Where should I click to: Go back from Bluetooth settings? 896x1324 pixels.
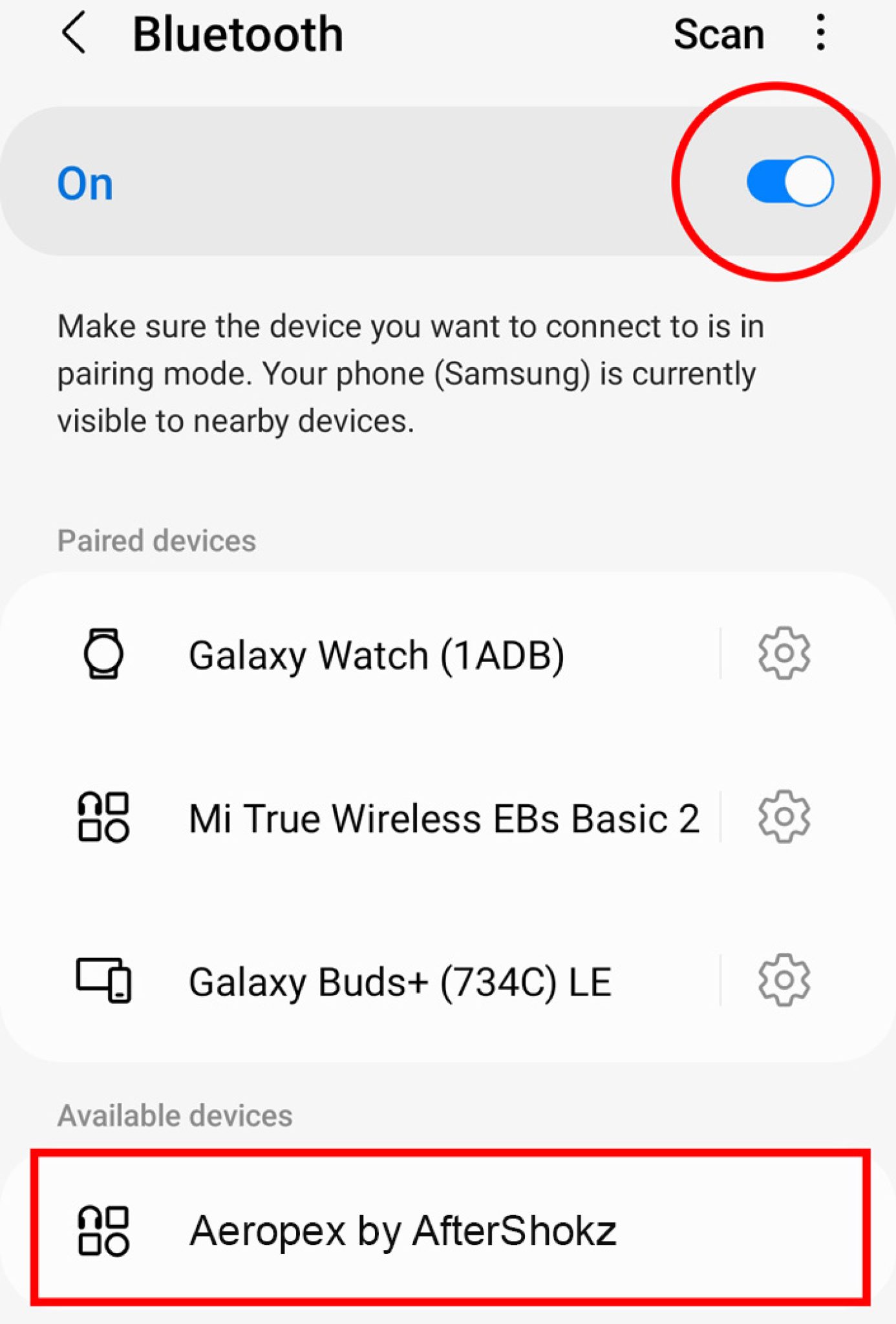coord(74,34)
